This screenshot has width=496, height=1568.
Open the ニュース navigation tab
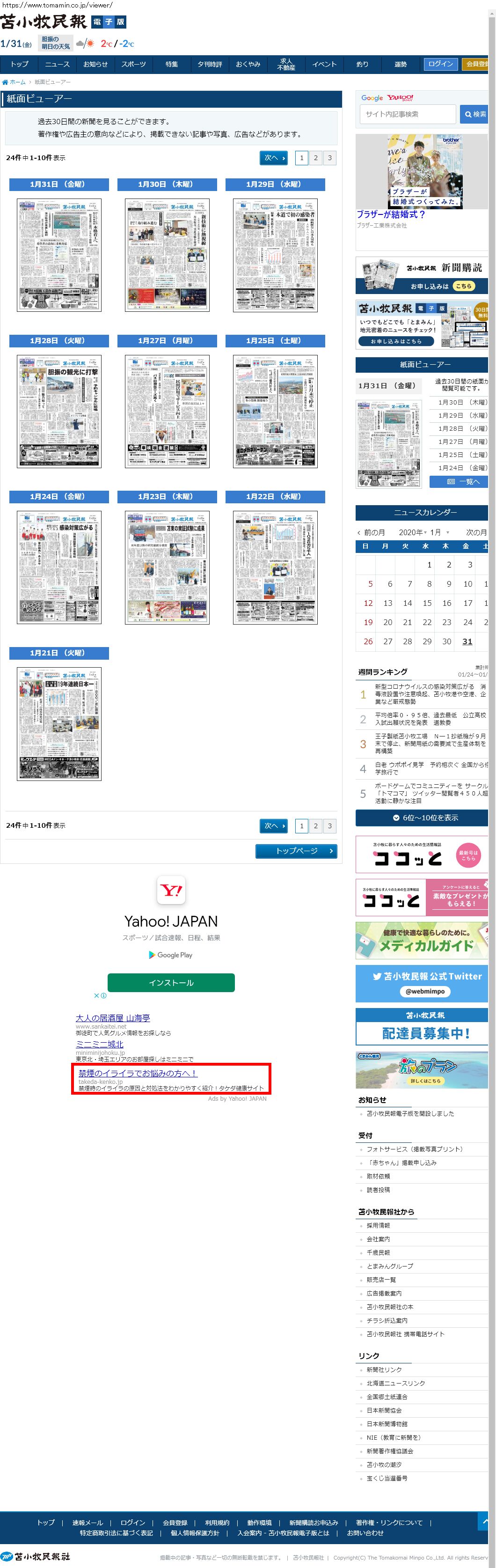pyautogui.click(x=57, y=64)
